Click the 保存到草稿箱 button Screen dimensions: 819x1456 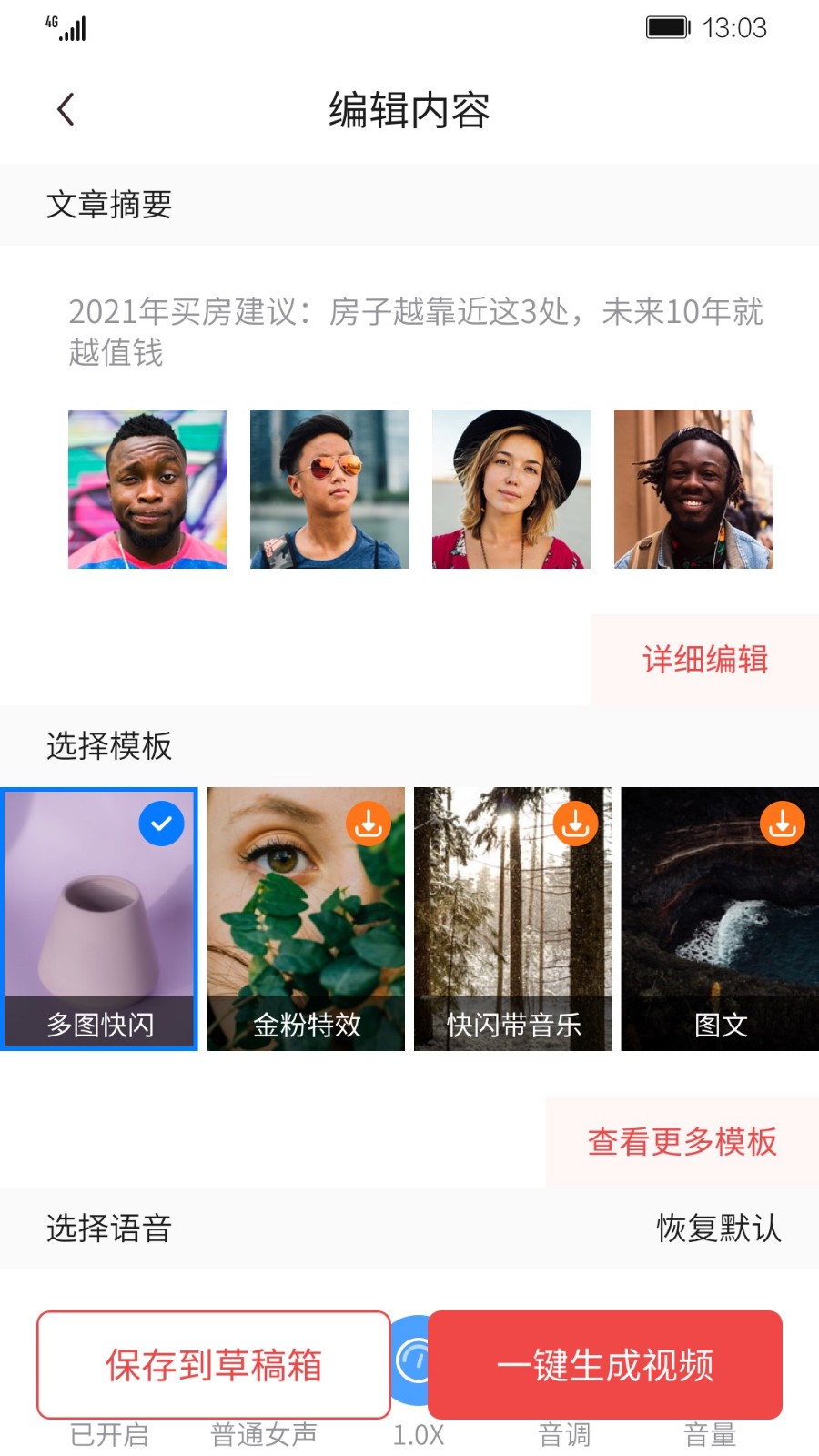tap(211, 1365)
